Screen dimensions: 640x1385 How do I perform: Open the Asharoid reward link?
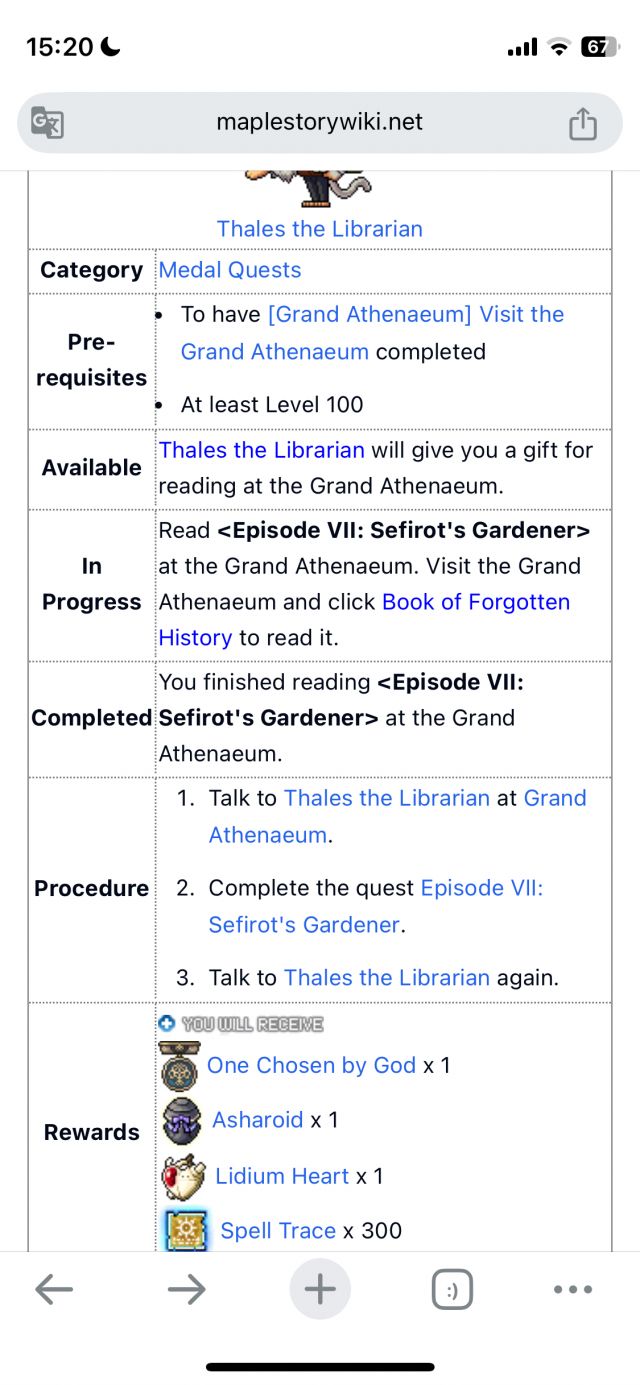(x=257, y=1119)
